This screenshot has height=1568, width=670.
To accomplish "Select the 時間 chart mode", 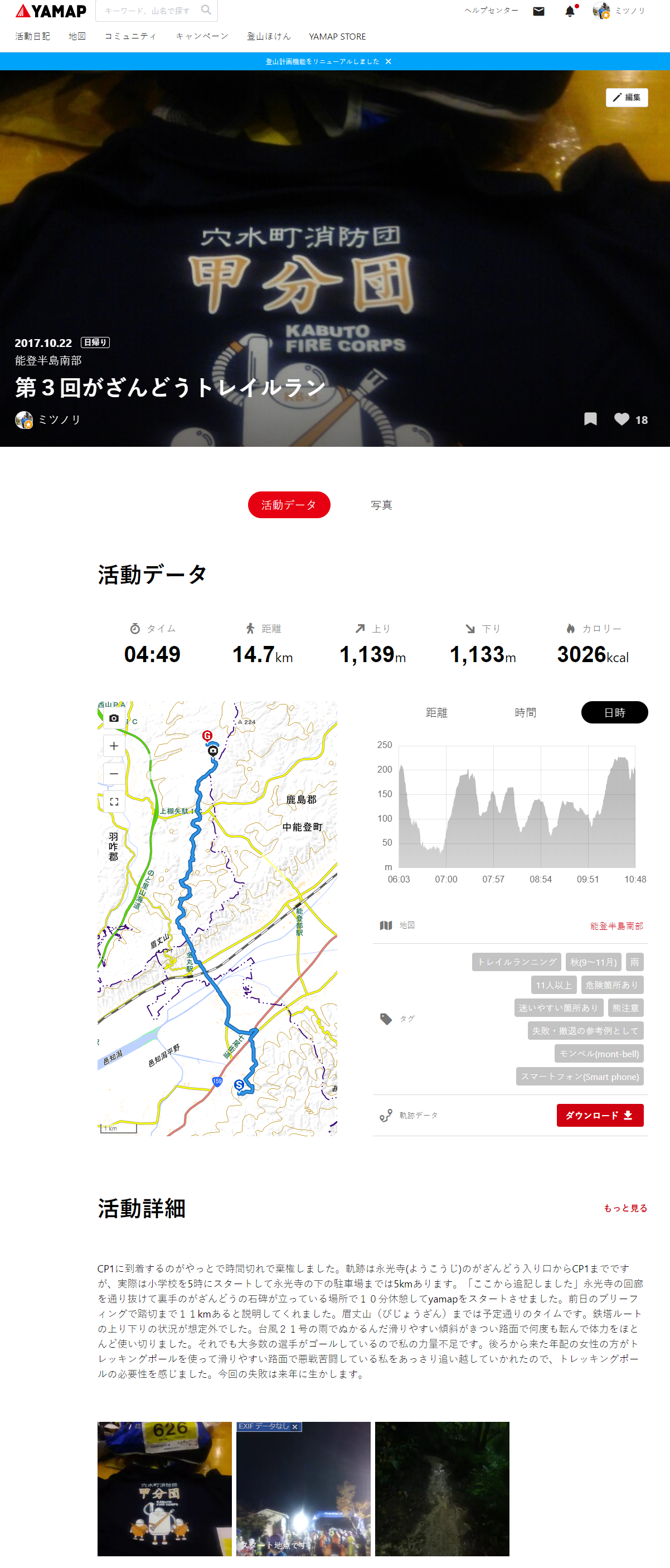I will 525,712.
